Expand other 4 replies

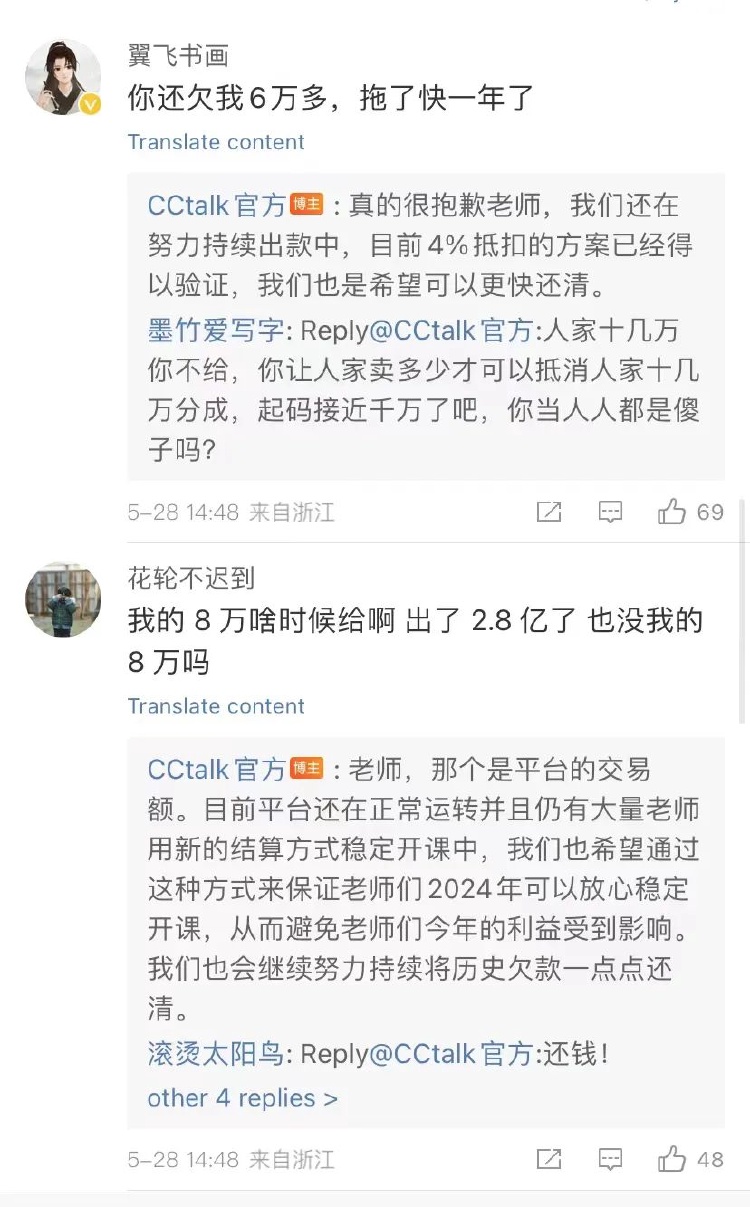click(243, 1098)
